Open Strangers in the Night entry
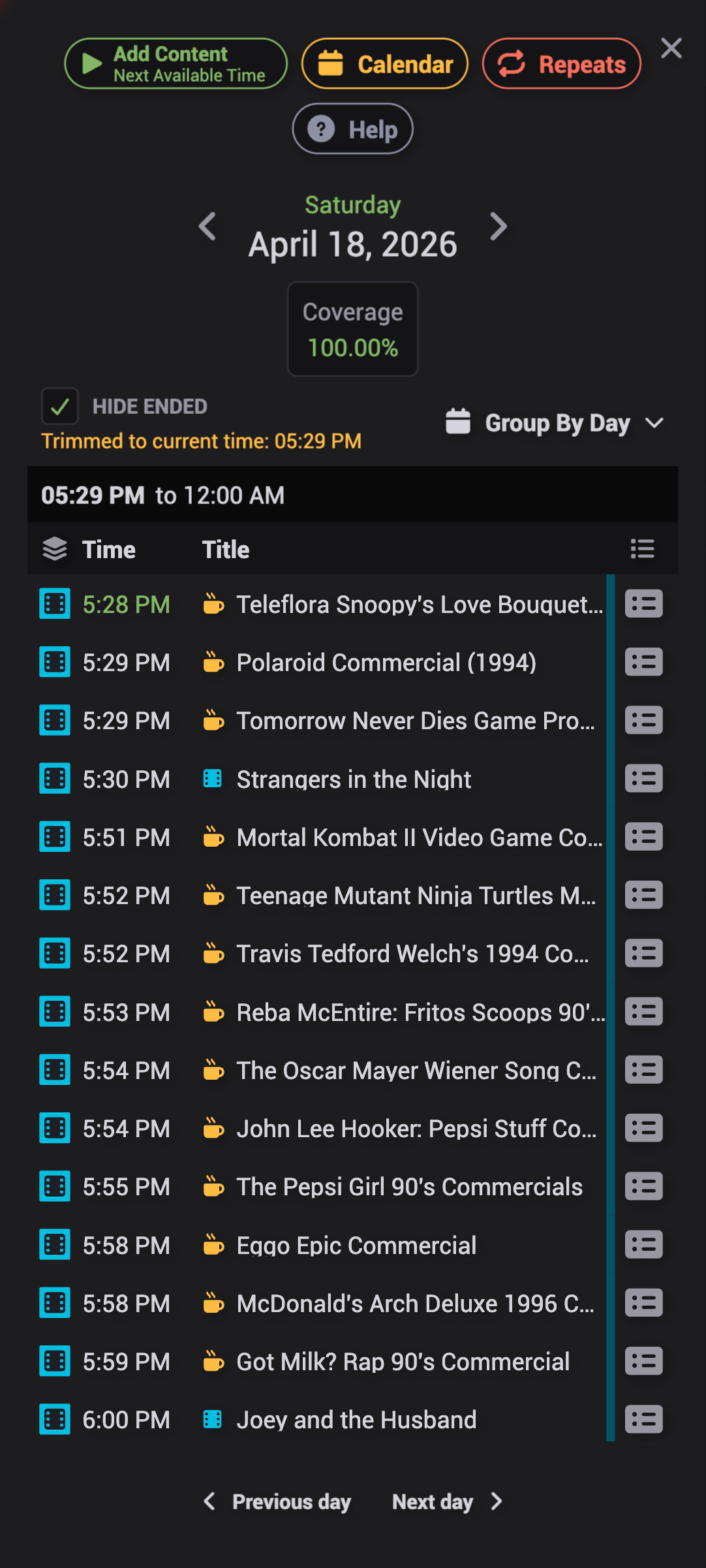Screen dimensions: 706x1568 click(353, 779)
